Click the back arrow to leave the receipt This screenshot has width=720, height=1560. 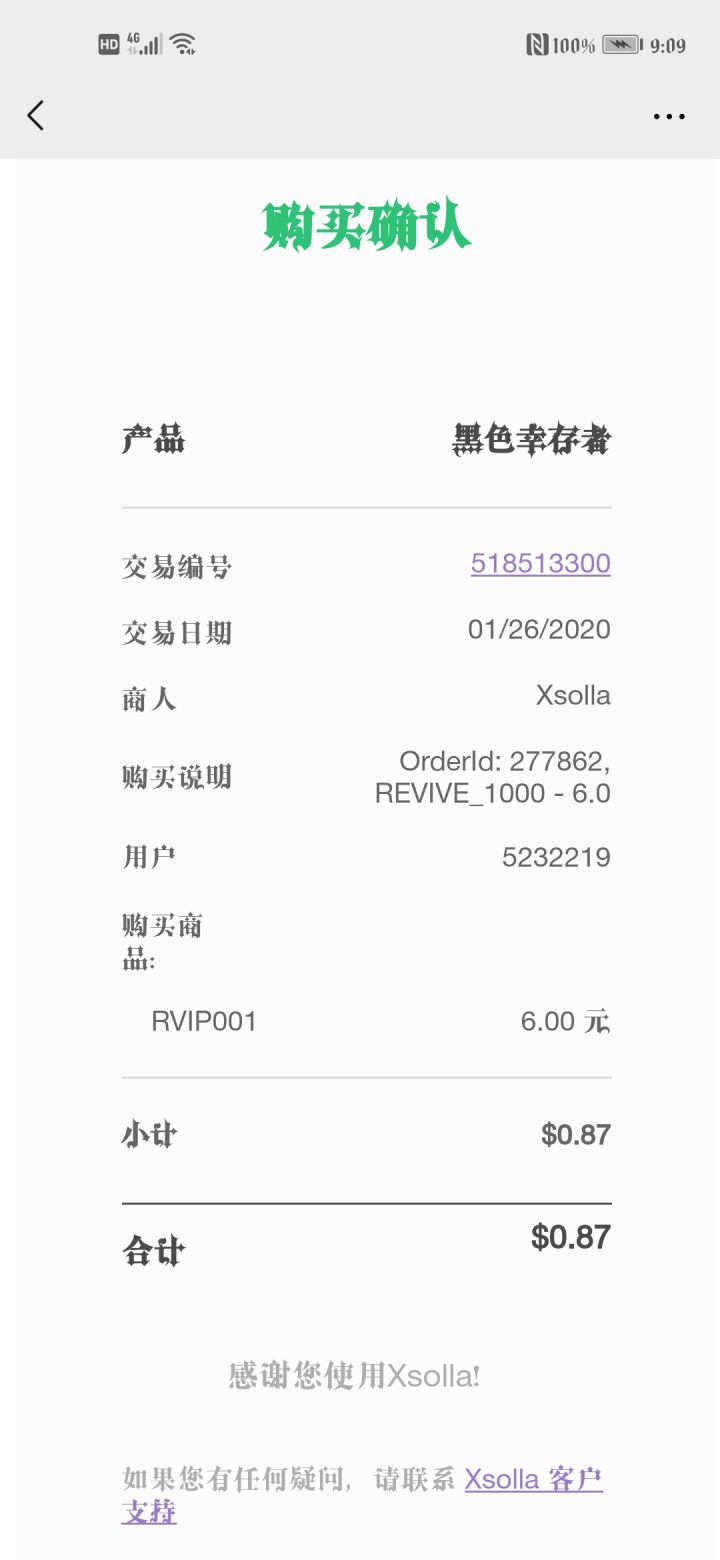(x=36, y=115)
